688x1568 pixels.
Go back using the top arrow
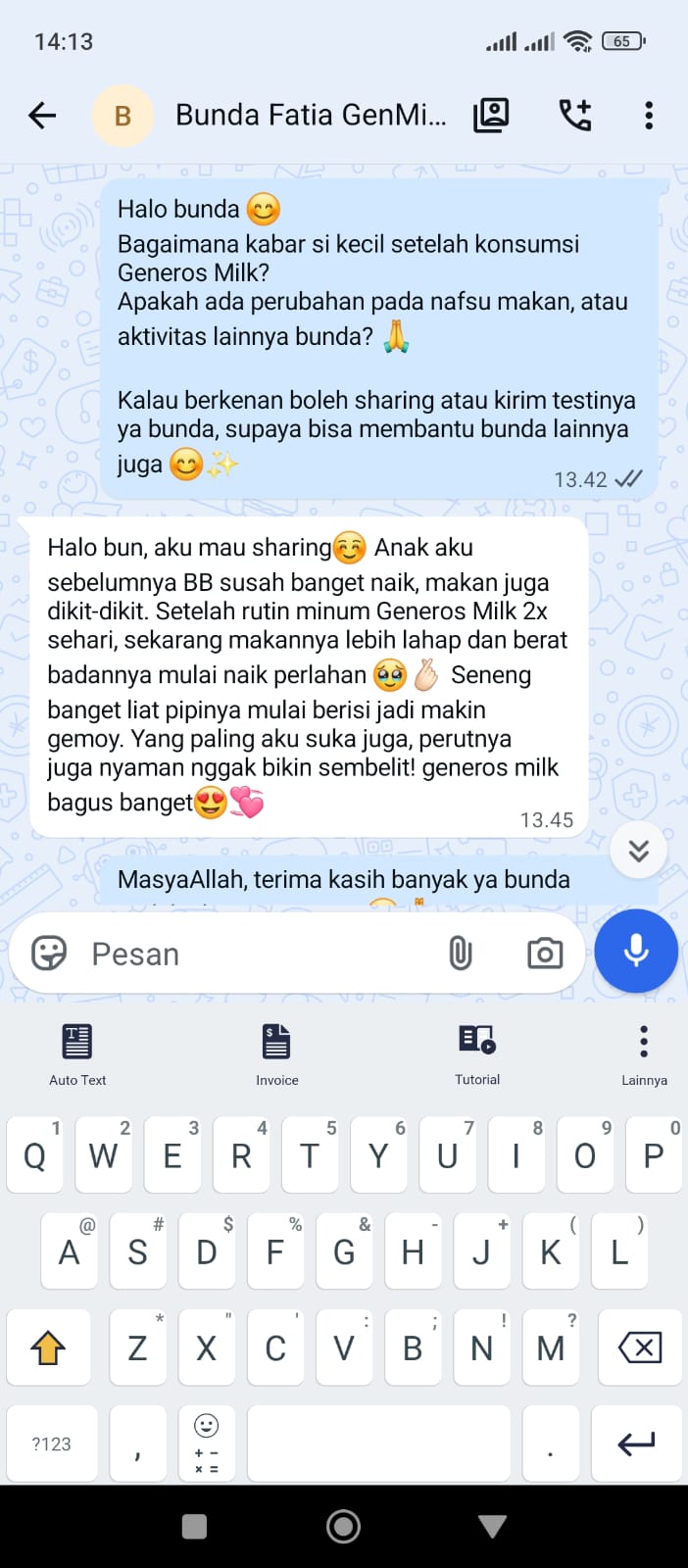coord(42,116)
